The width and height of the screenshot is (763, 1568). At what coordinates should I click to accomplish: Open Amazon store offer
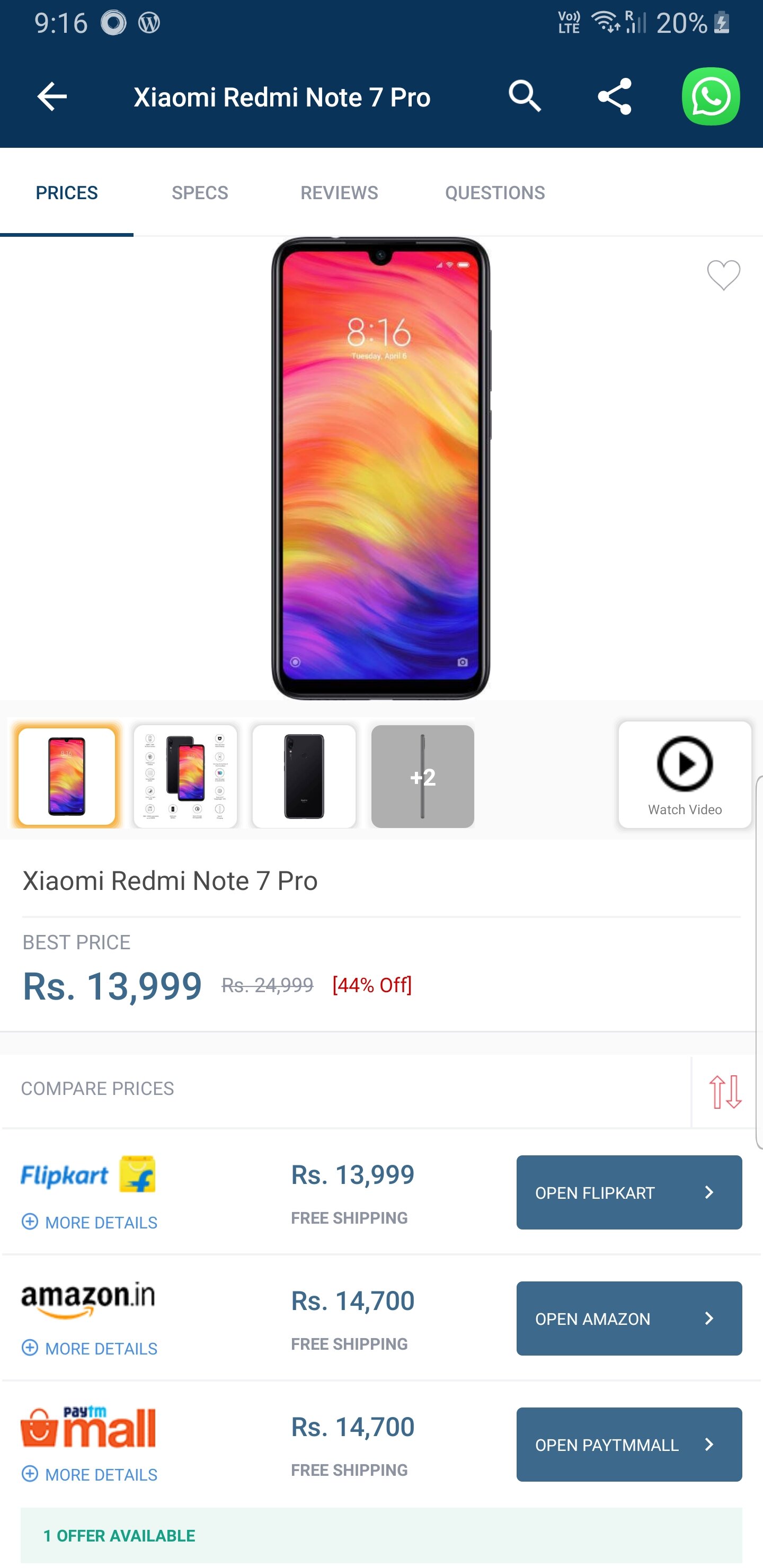click(628, 1318)
